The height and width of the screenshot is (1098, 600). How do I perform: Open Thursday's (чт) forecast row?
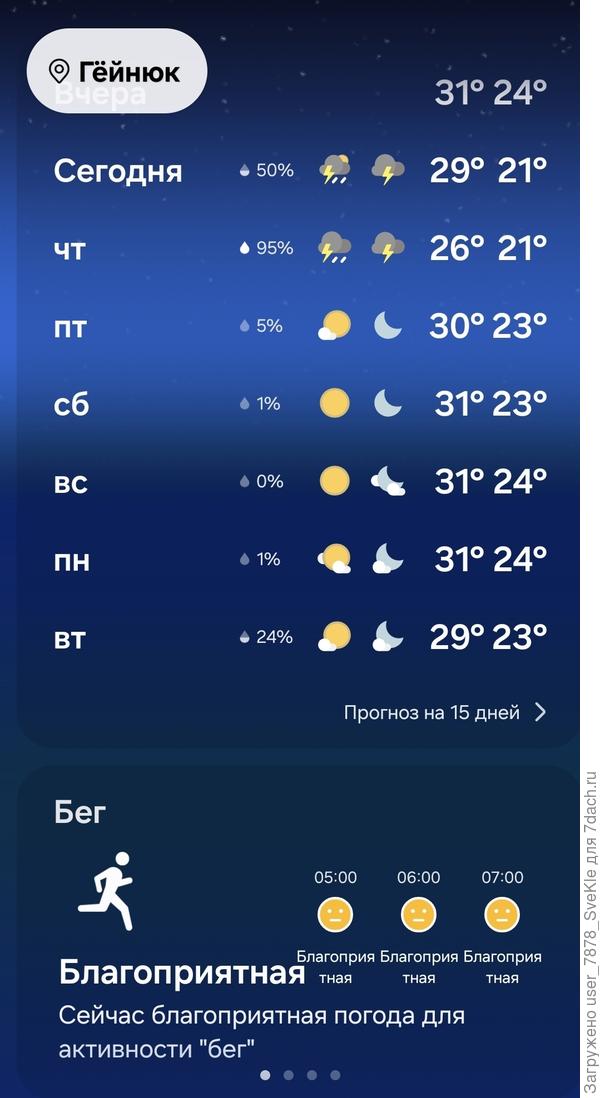(x=300, y=248)
